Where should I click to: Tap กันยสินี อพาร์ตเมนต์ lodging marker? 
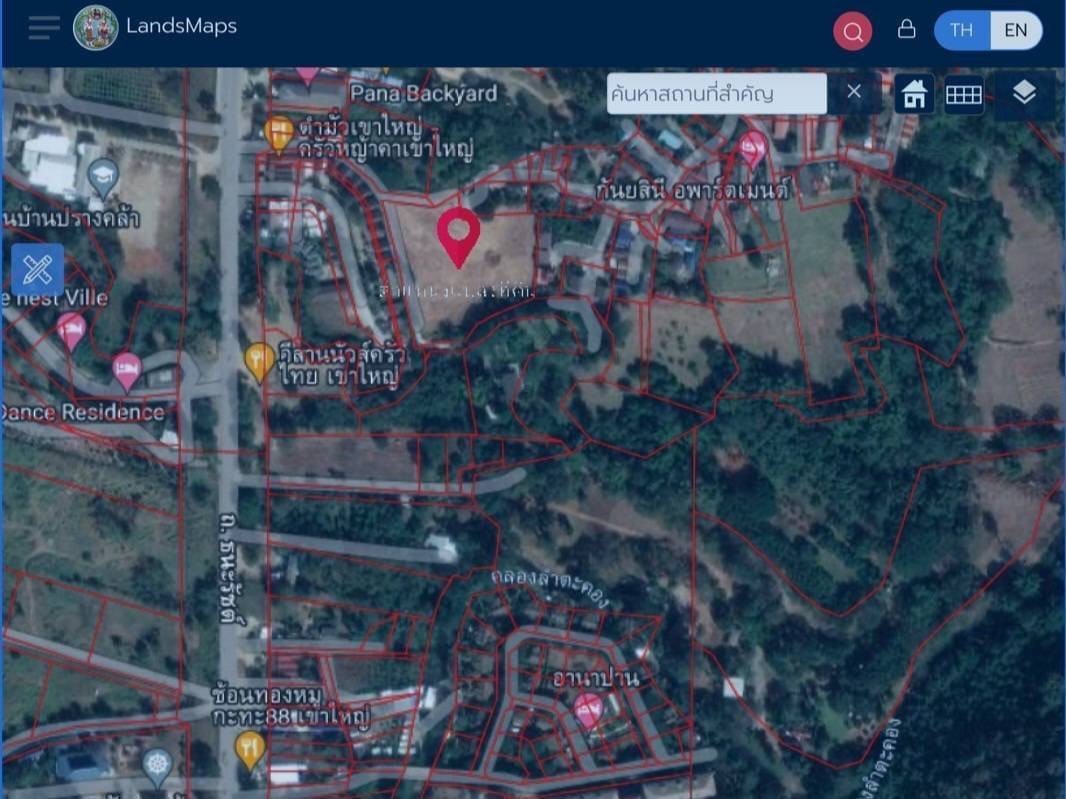(752, 150)
